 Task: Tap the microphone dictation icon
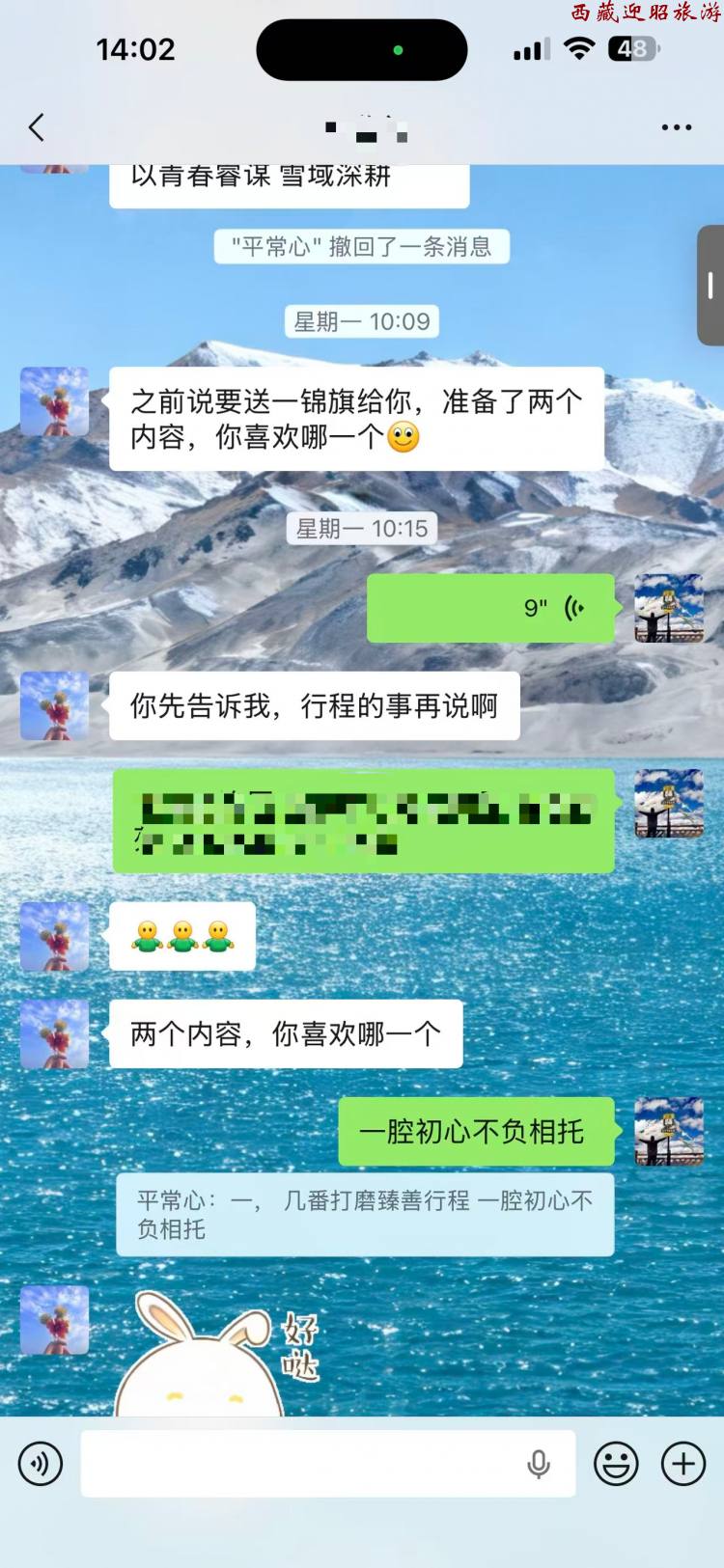click(539, 1464)
